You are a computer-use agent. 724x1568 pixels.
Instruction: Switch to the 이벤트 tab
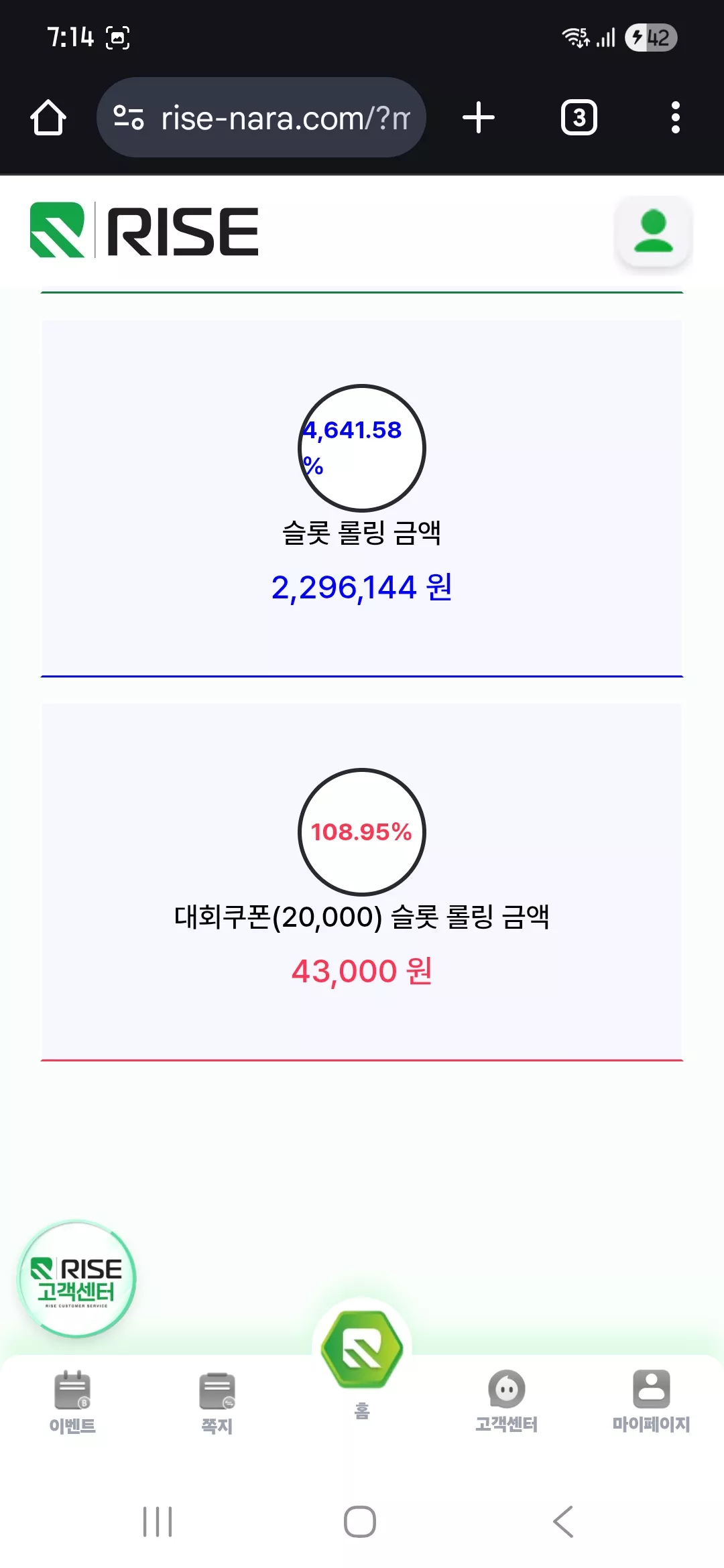point(72,1402)
